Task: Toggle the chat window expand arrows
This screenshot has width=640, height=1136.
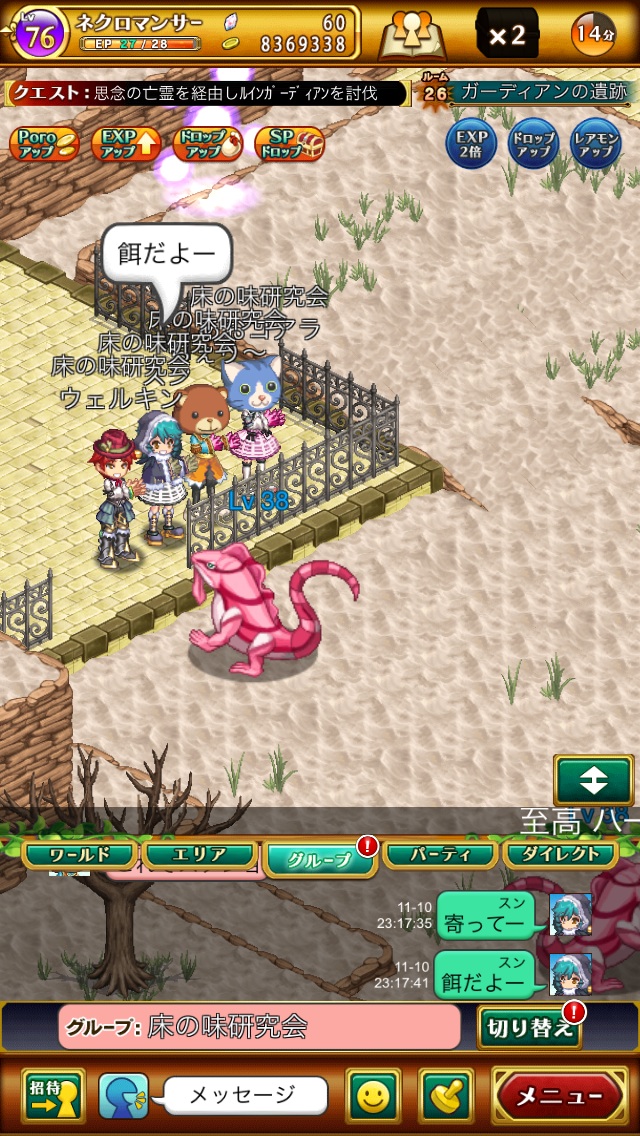Action: (x=593, y=781)
